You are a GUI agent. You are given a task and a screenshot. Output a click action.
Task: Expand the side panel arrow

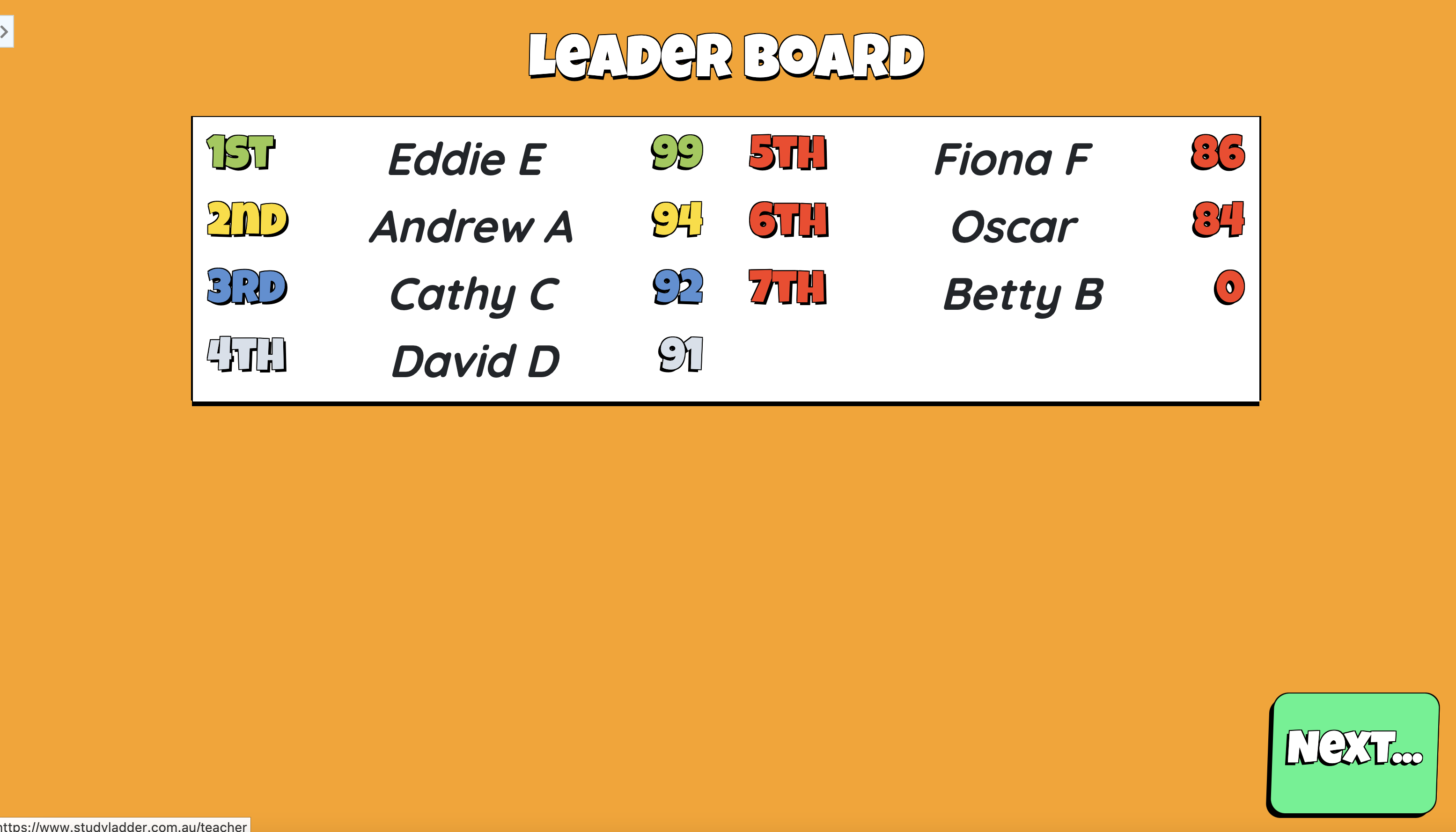tap(5, 31)
